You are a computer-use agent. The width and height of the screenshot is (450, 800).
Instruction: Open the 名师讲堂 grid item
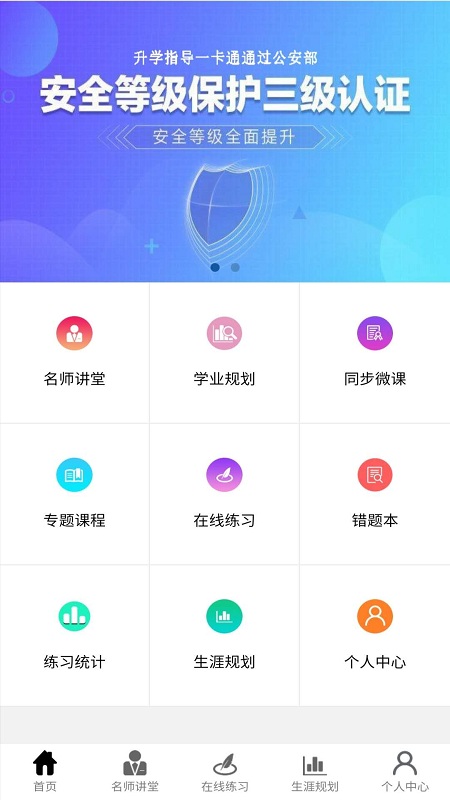point(74,353)
